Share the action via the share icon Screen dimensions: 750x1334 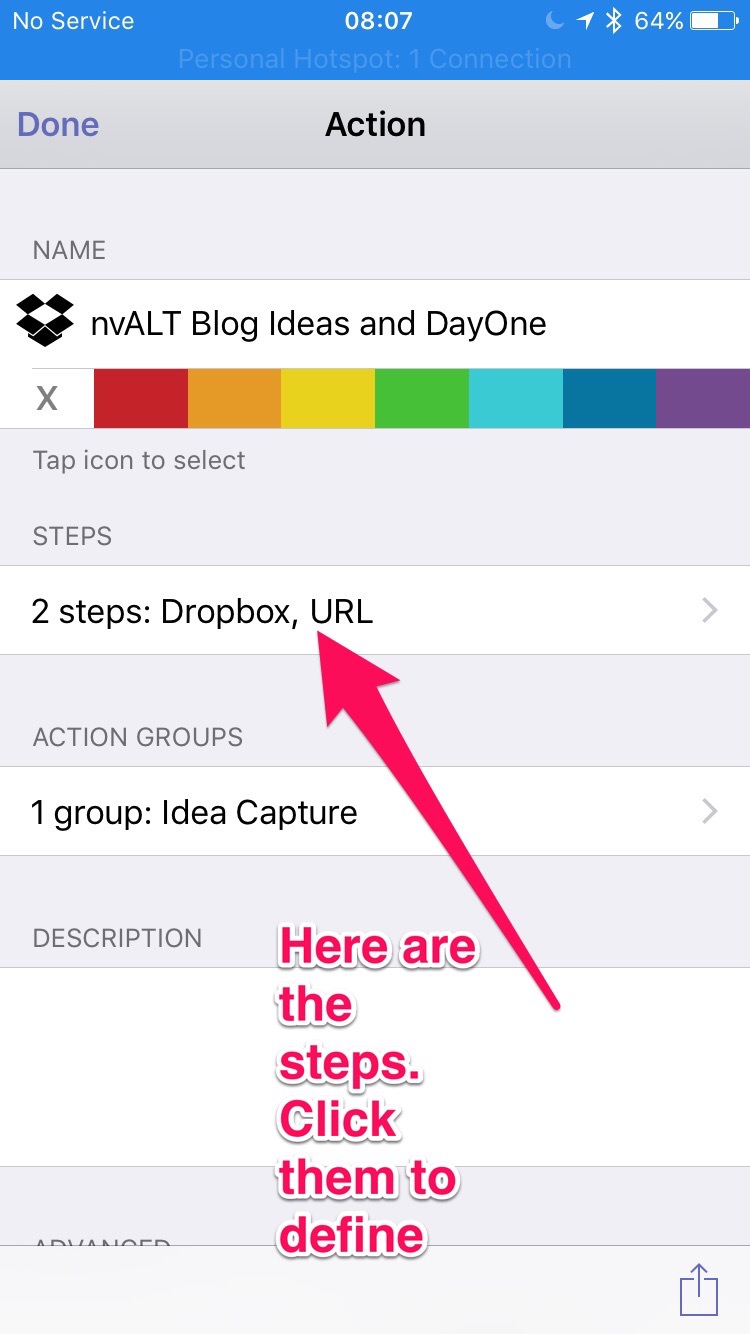(x=699, y=1290)
